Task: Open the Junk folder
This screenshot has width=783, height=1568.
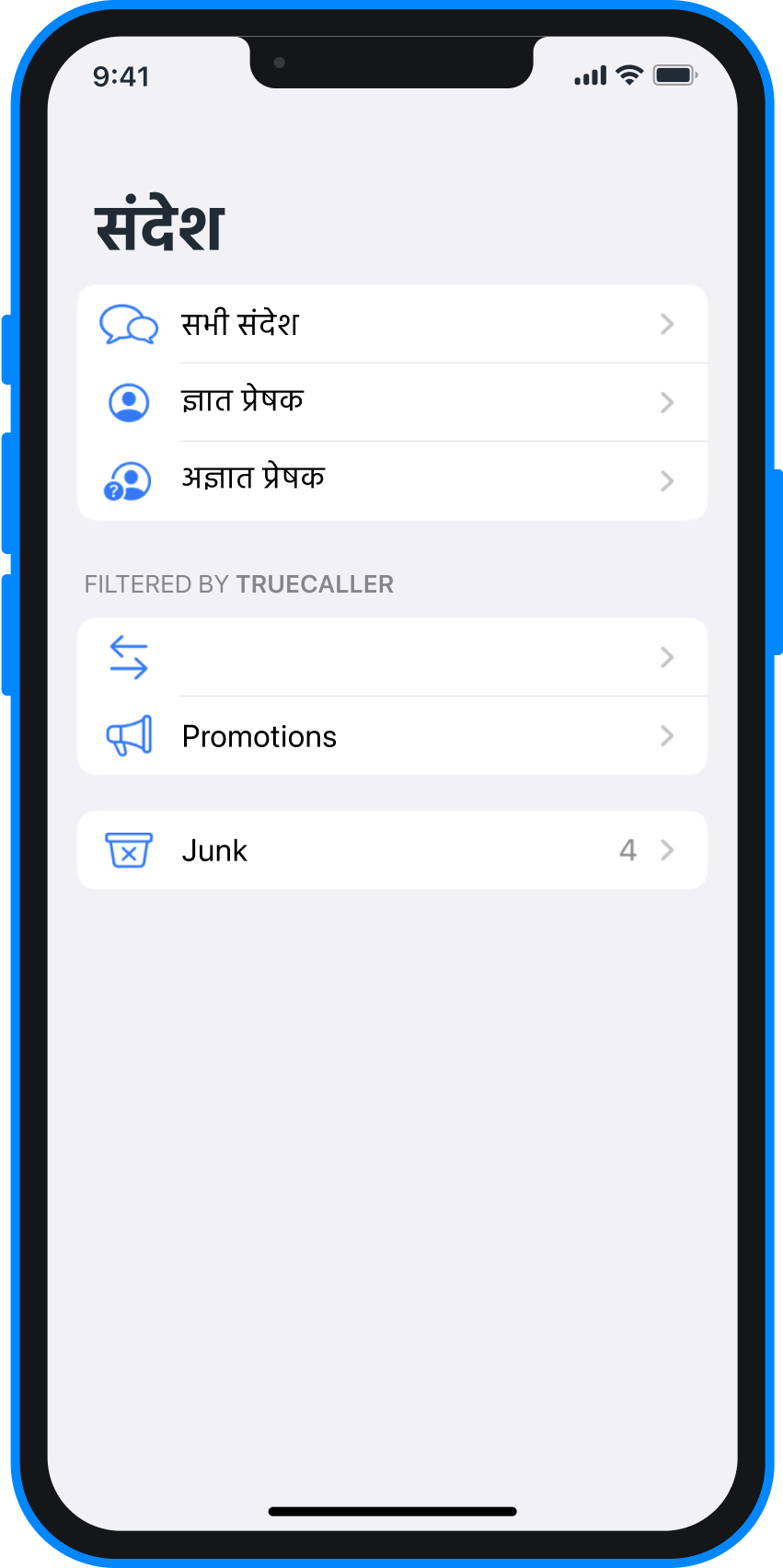Action: pyautogui.click(x=392, y=850)
